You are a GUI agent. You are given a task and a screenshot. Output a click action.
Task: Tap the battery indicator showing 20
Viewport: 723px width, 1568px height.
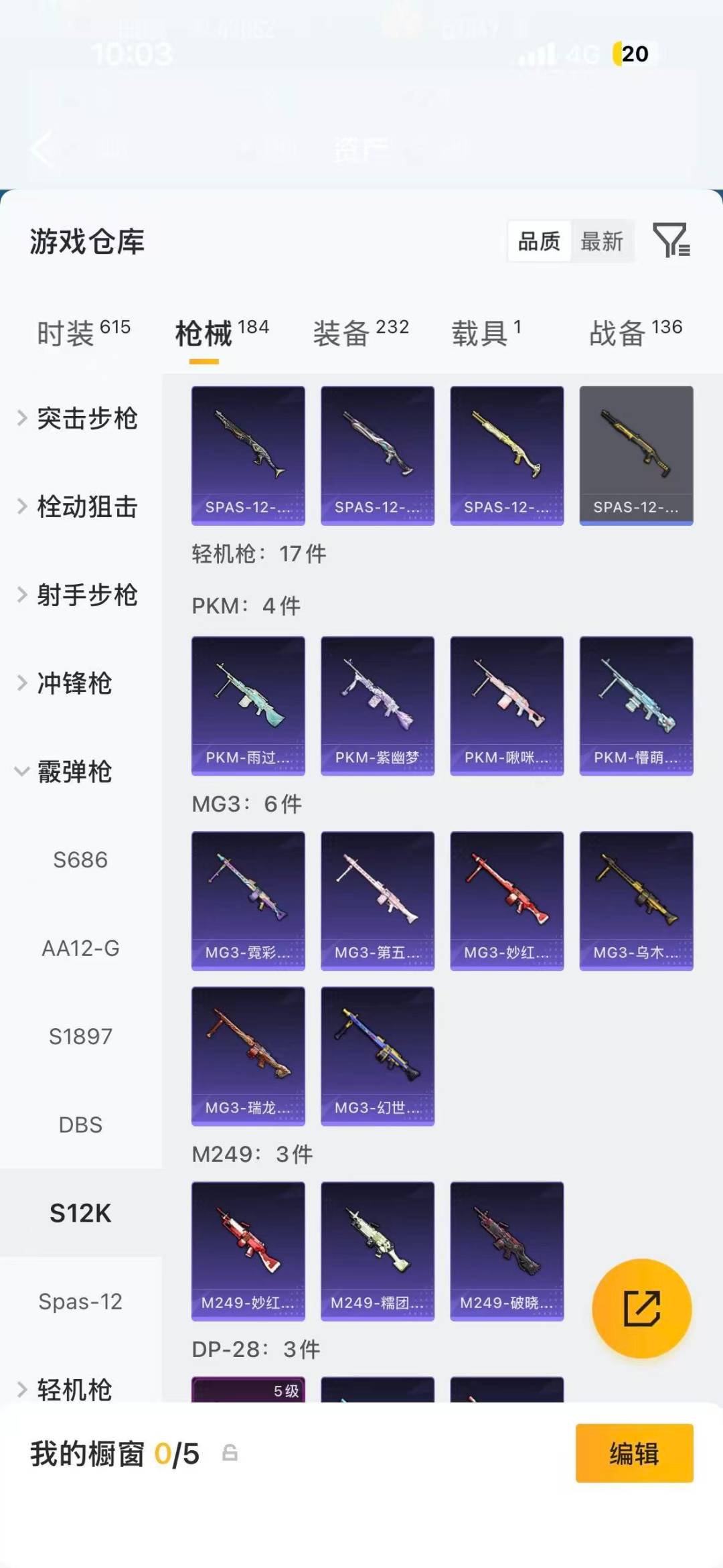[628, 54]
